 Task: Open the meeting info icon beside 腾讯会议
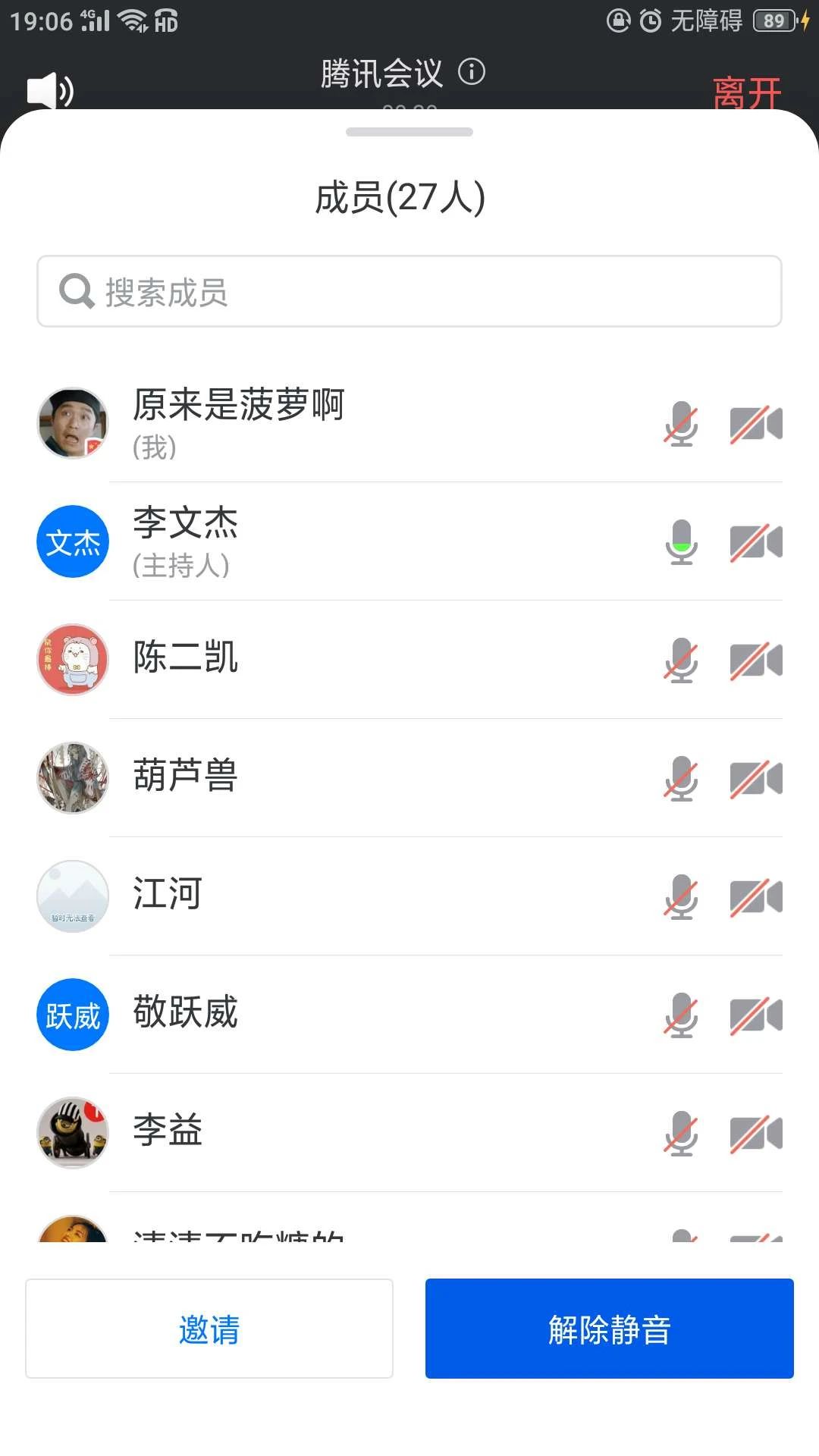pos(472,72)
